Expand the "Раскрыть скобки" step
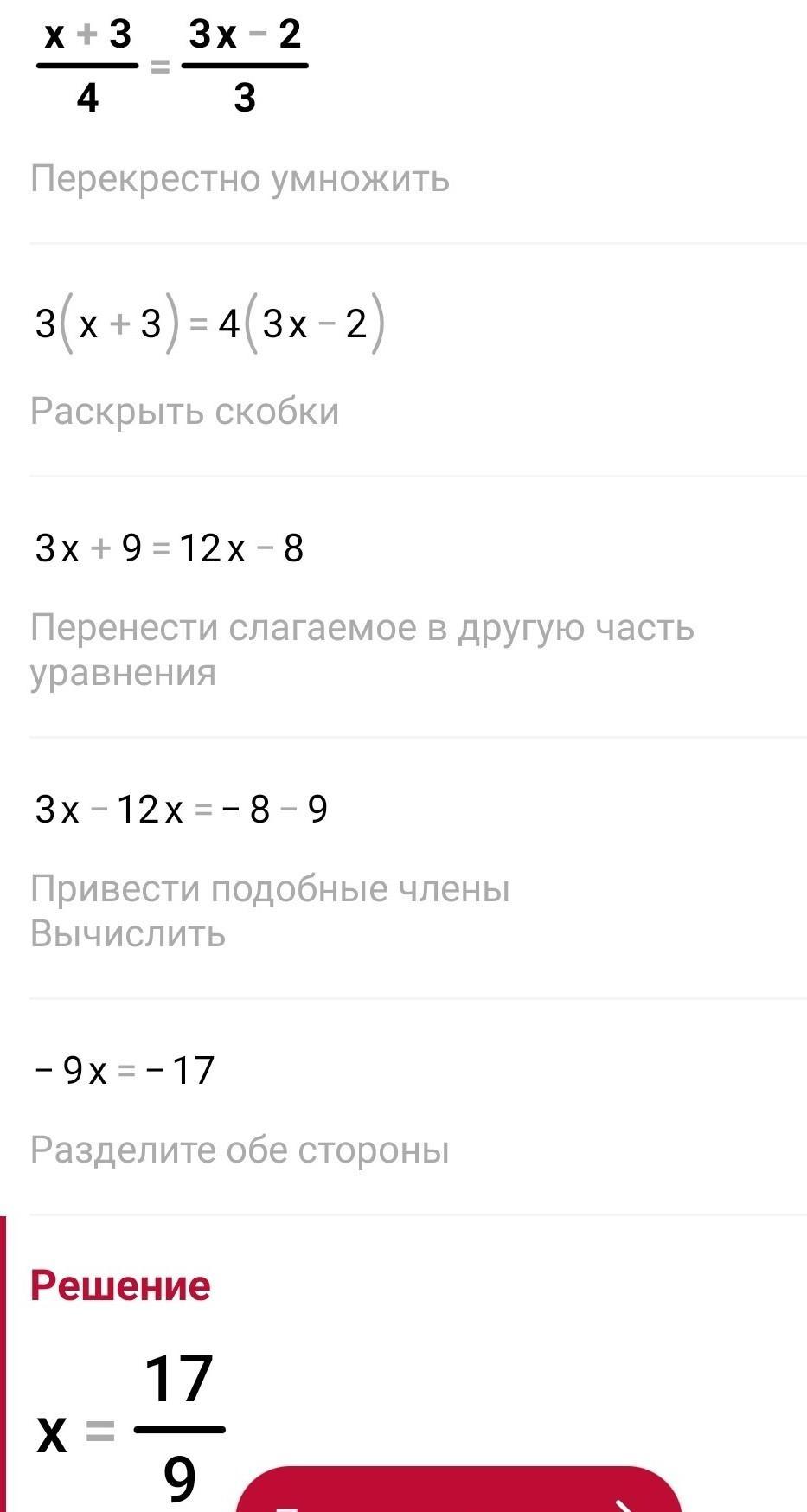 (184, 412)
